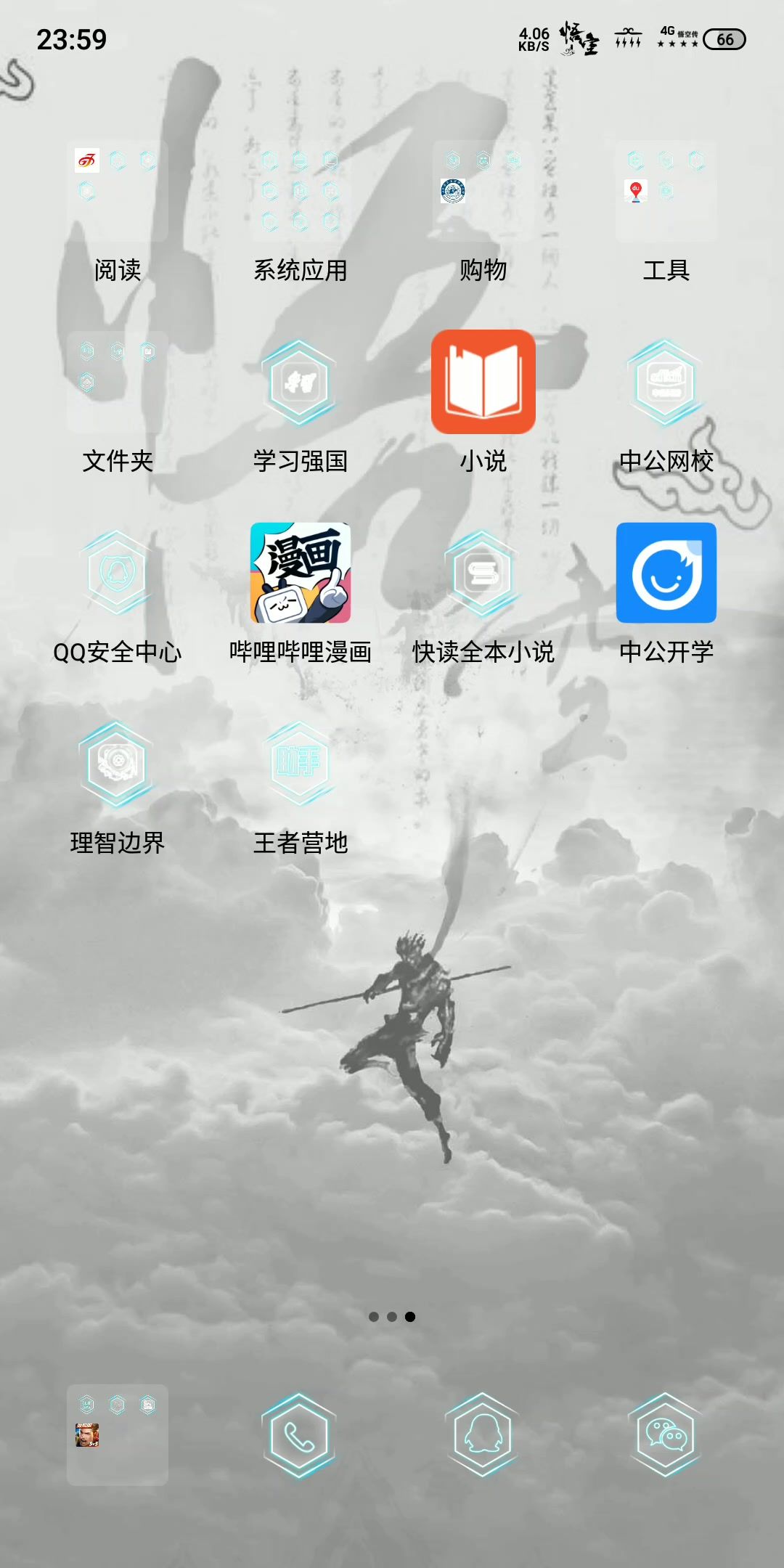
Task: Open 哔哩哔哩漫画 app
Action: point(300,573)
